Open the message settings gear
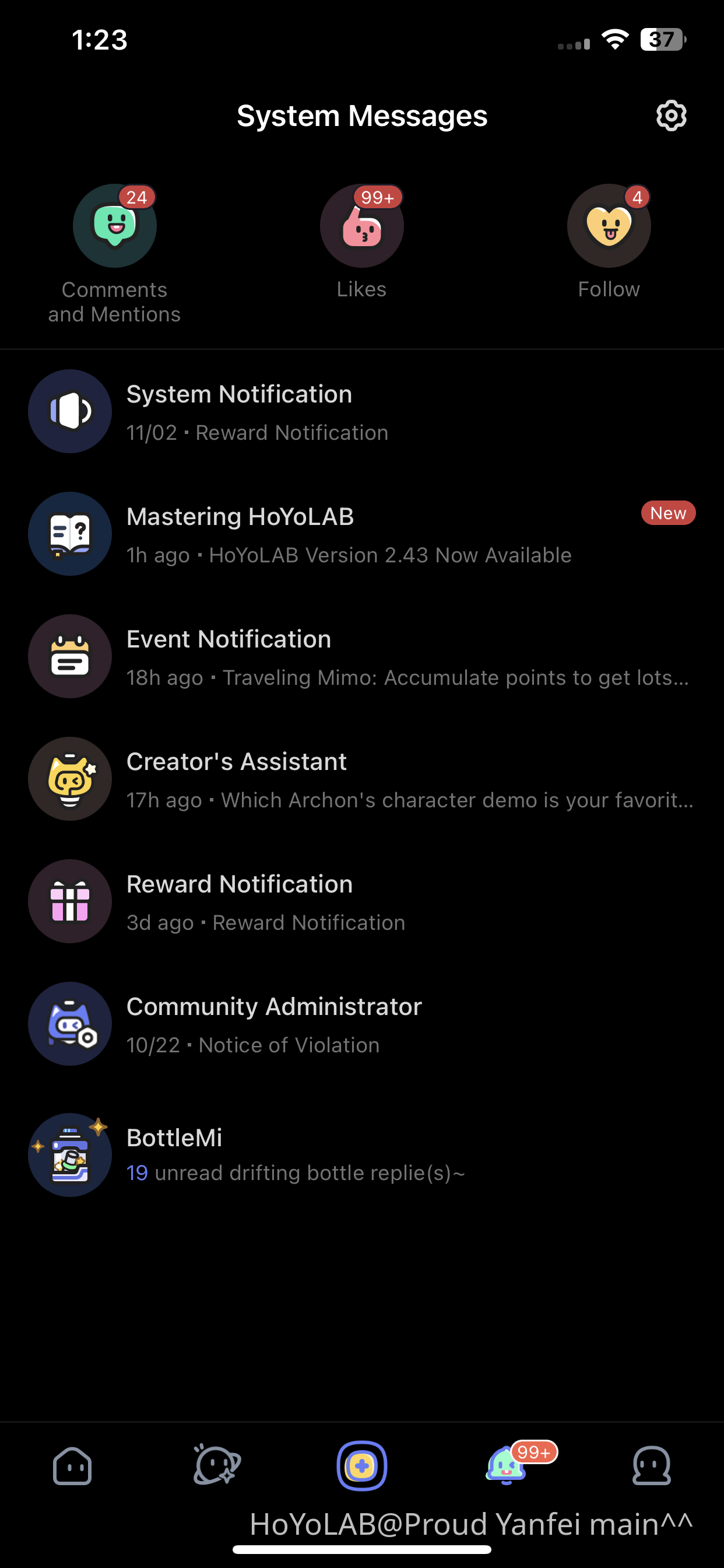 click(x=671, y=116)
